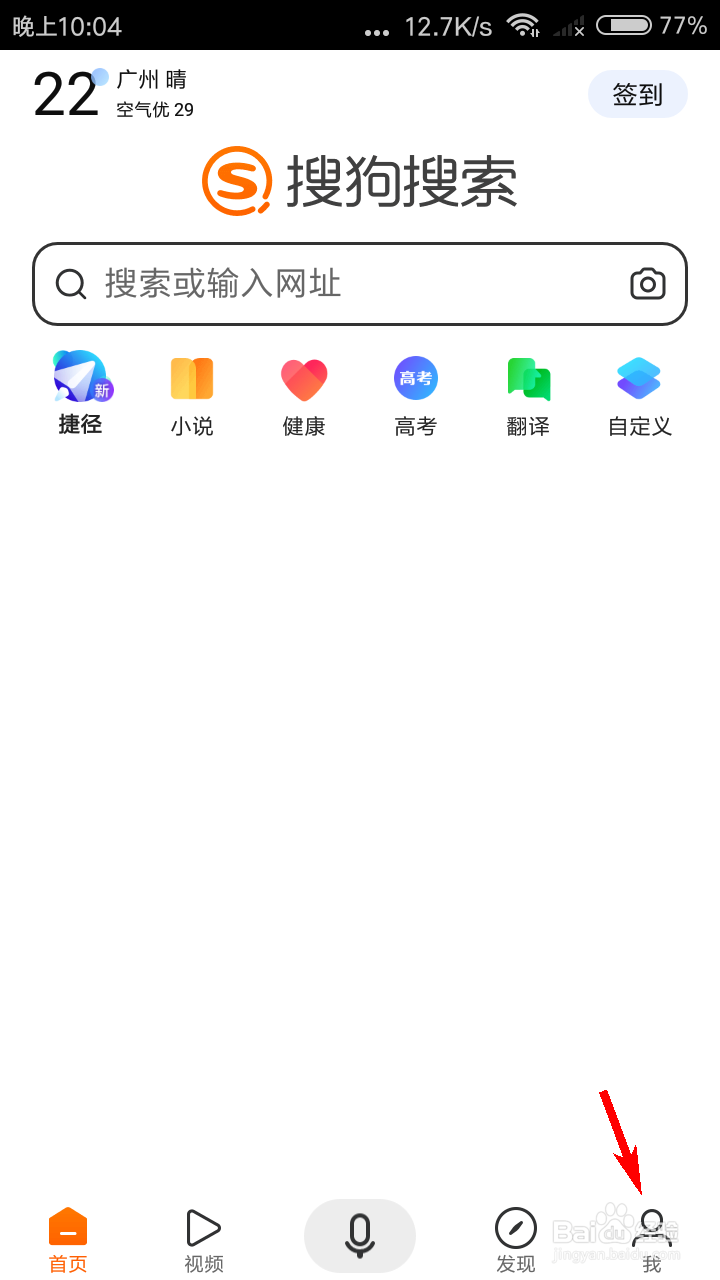Open the 捷径 shortcut

click(80, 394)
